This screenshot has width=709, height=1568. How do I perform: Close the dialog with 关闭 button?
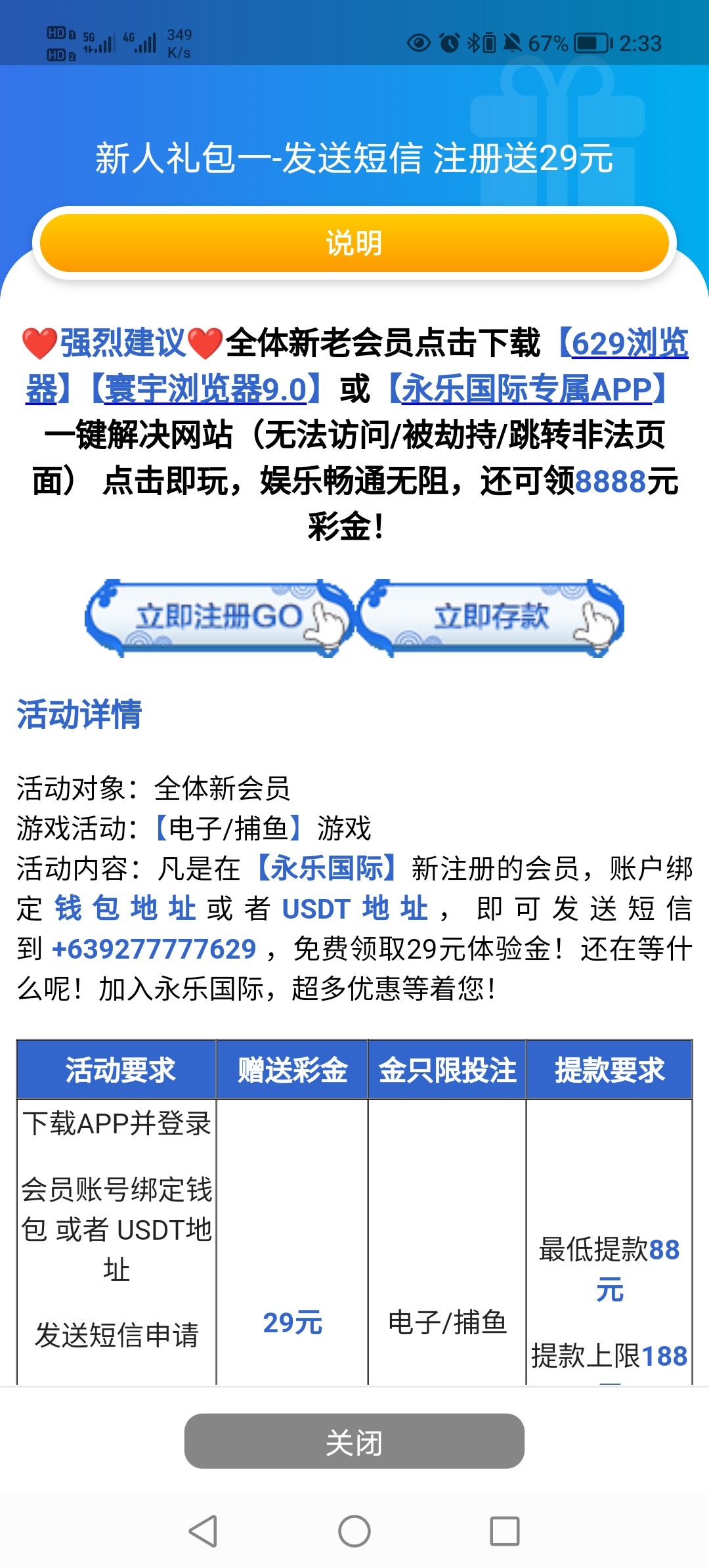[354, 1441]
